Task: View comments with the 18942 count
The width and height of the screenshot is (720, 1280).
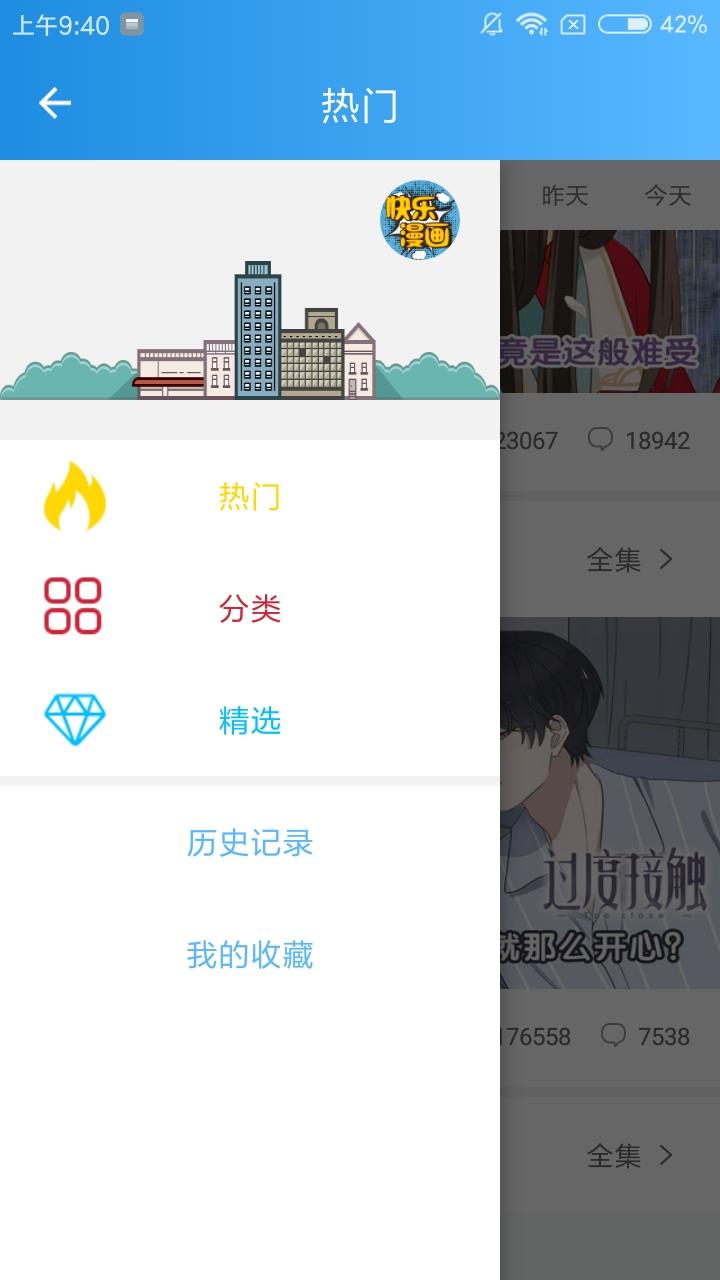Action: (640, 440)
